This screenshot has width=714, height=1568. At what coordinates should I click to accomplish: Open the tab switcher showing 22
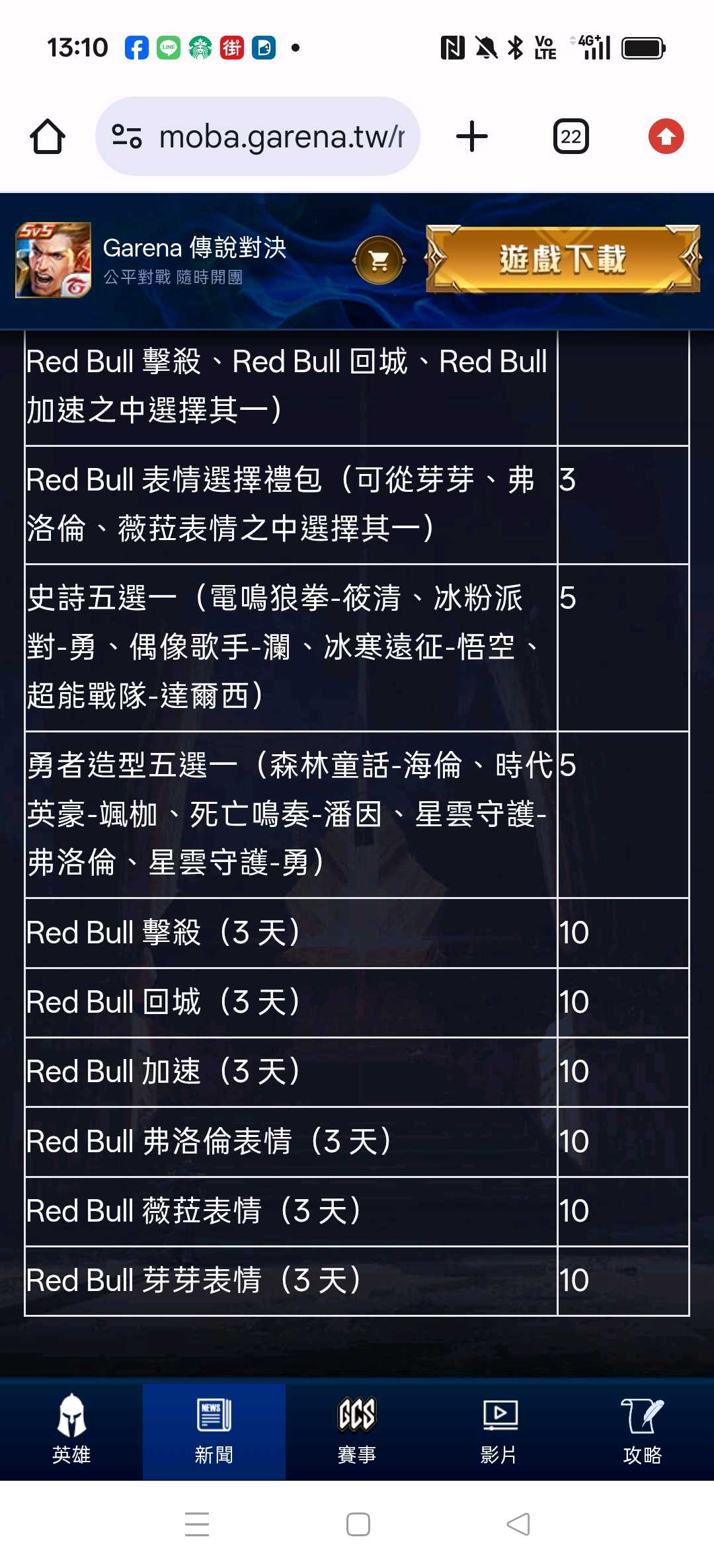(x=571, y=137)
